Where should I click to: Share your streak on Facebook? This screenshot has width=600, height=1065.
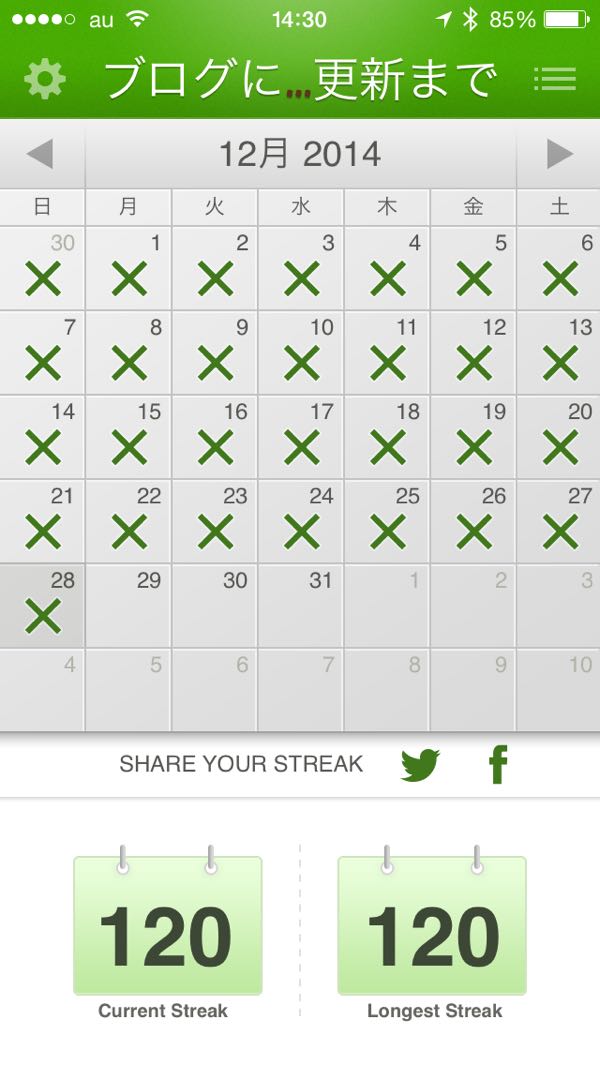pos(497,765)
